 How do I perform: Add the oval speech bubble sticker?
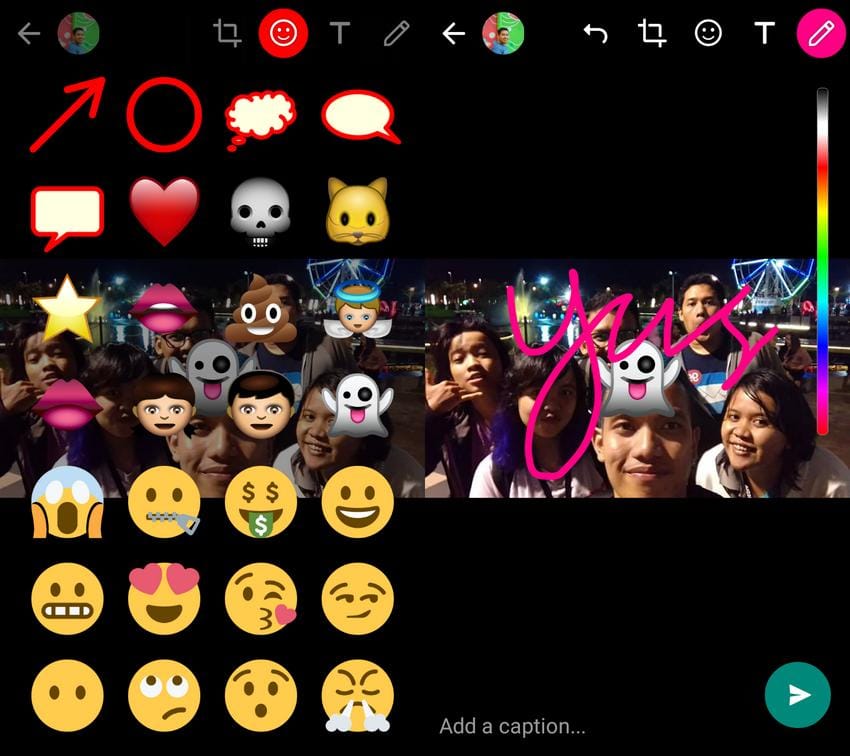pos(358,115)
